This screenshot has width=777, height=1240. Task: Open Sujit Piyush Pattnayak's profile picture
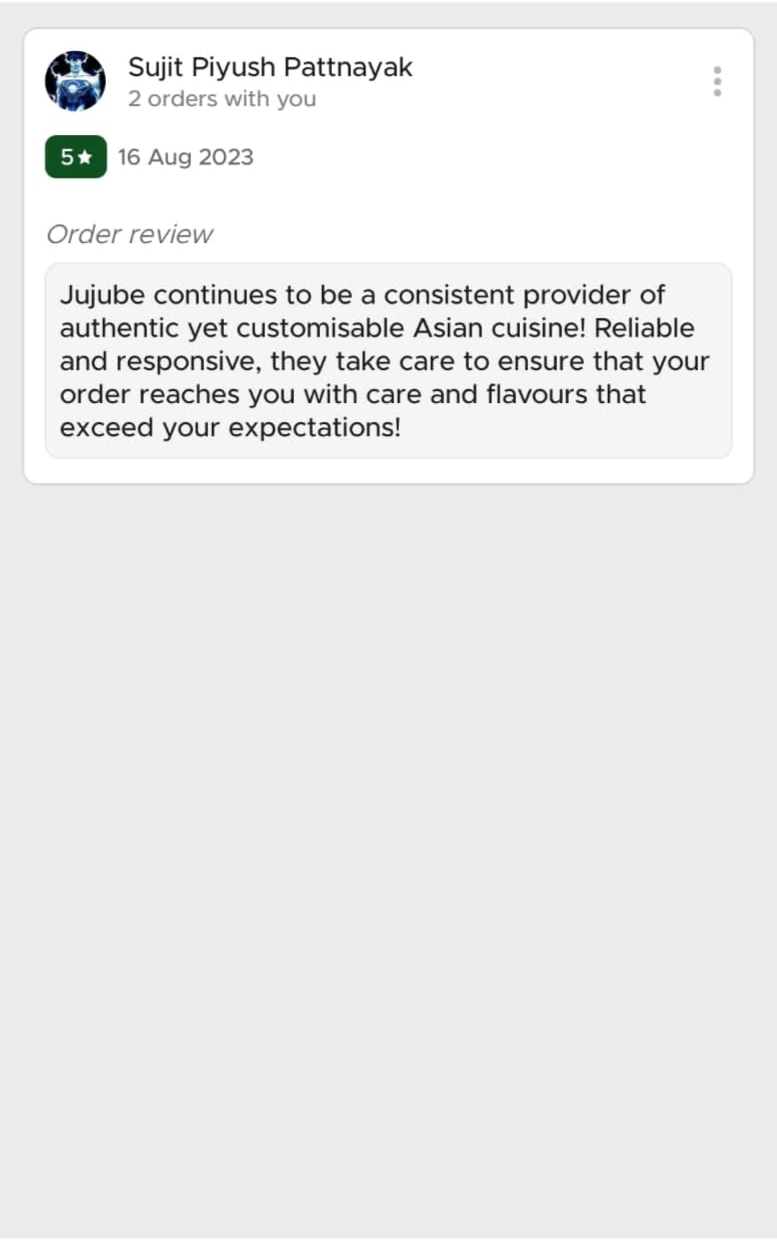point(75,81)
